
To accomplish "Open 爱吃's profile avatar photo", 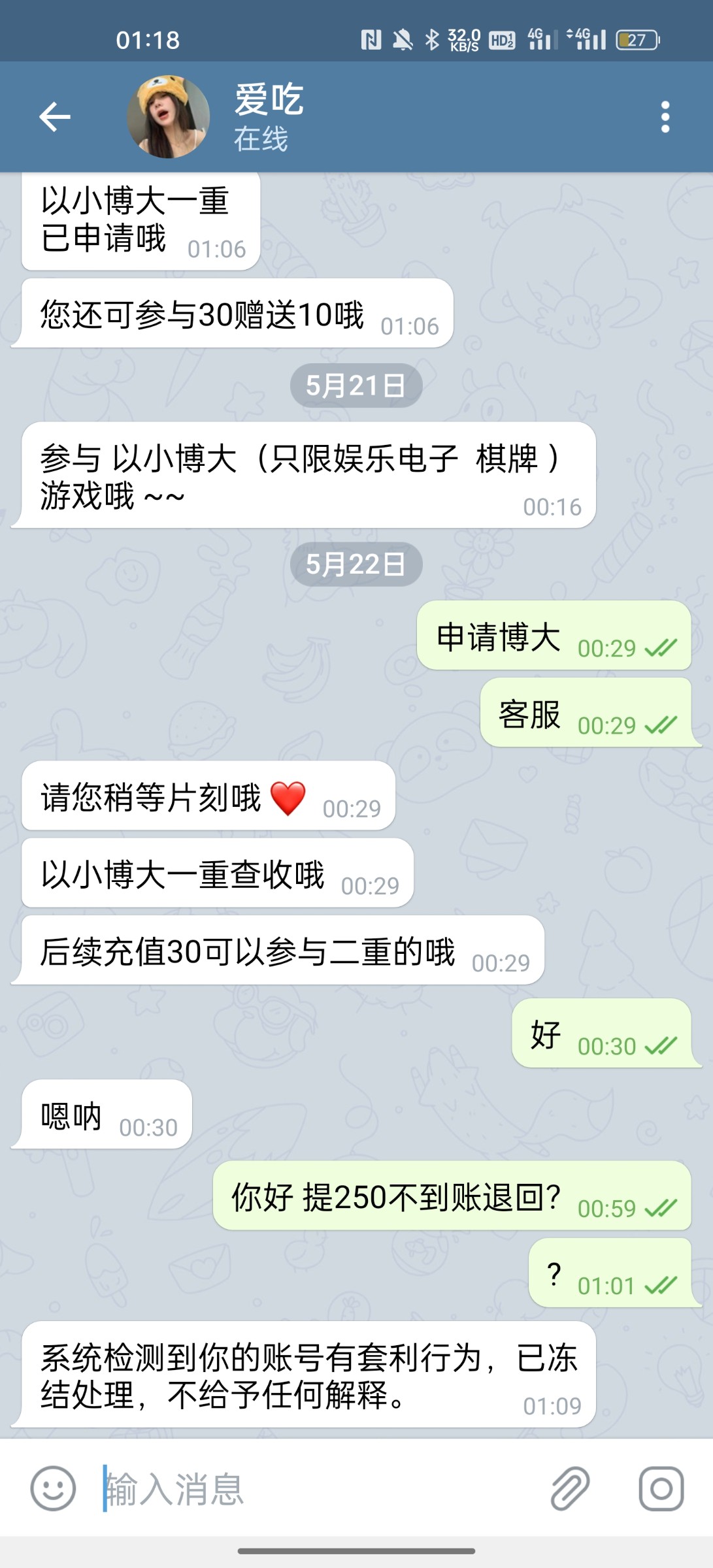I will pos(165,118).
